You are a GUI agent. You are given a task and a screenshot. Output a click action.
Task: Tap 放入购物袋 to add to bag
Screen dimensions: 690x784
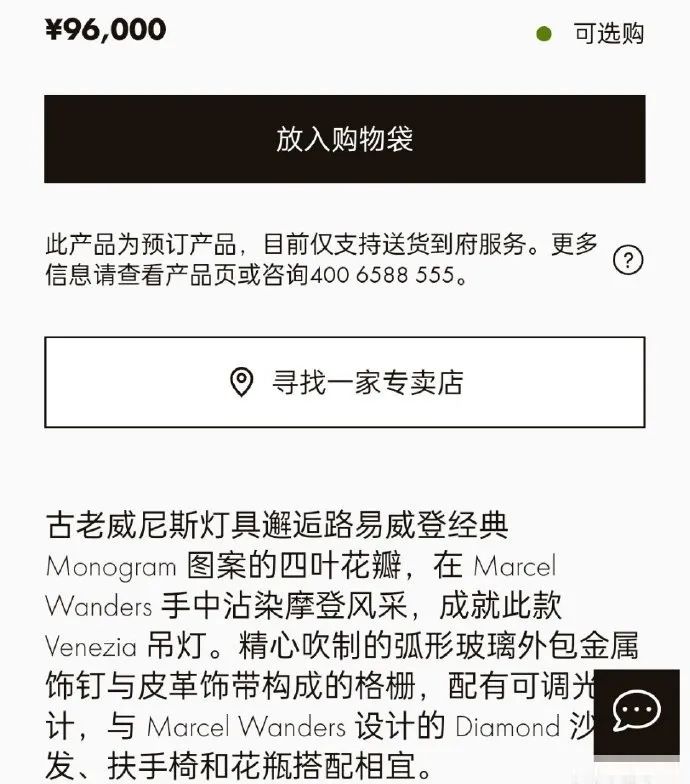[344, 139]
